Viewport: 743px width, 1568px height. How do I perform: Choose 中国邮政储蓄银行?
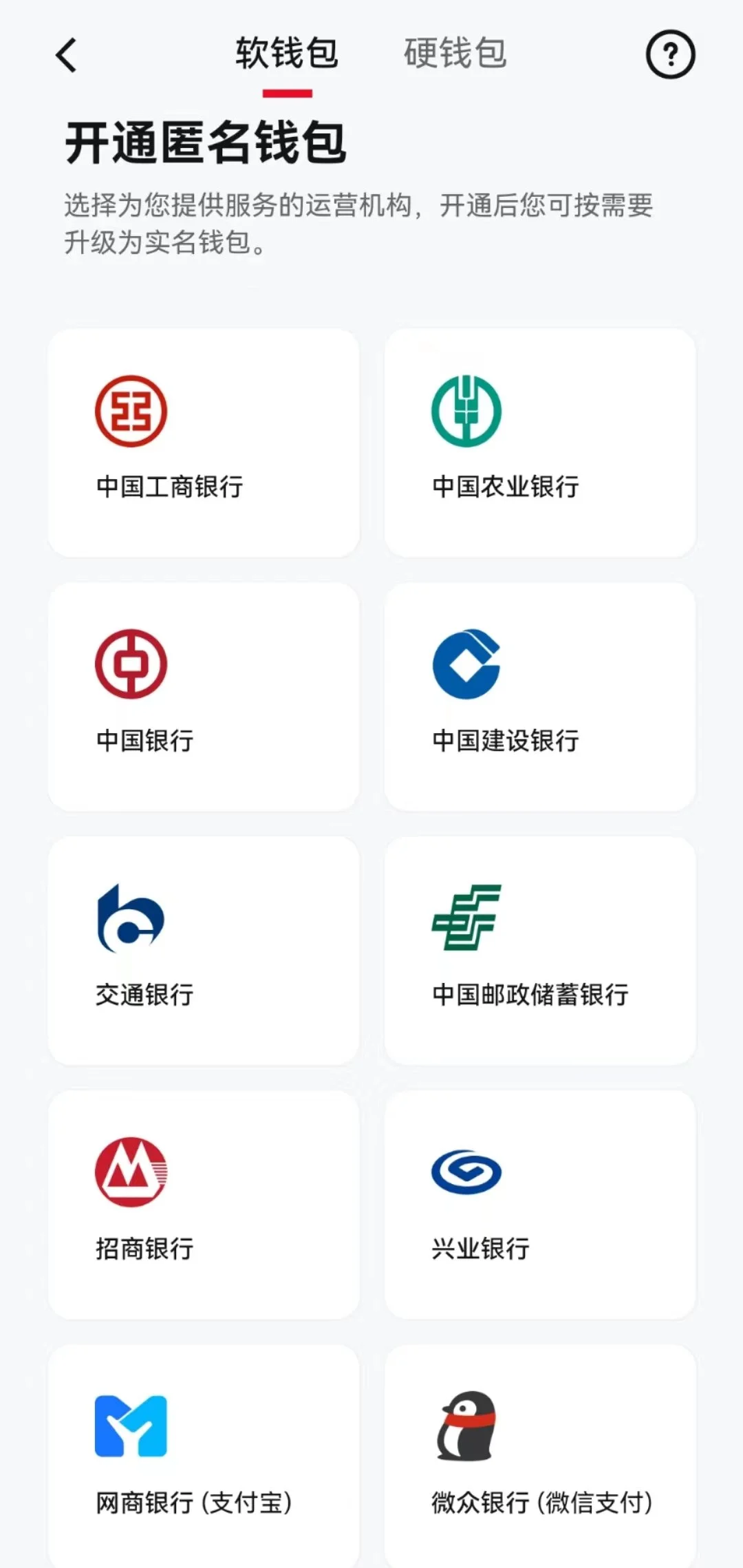click(540, 951)
